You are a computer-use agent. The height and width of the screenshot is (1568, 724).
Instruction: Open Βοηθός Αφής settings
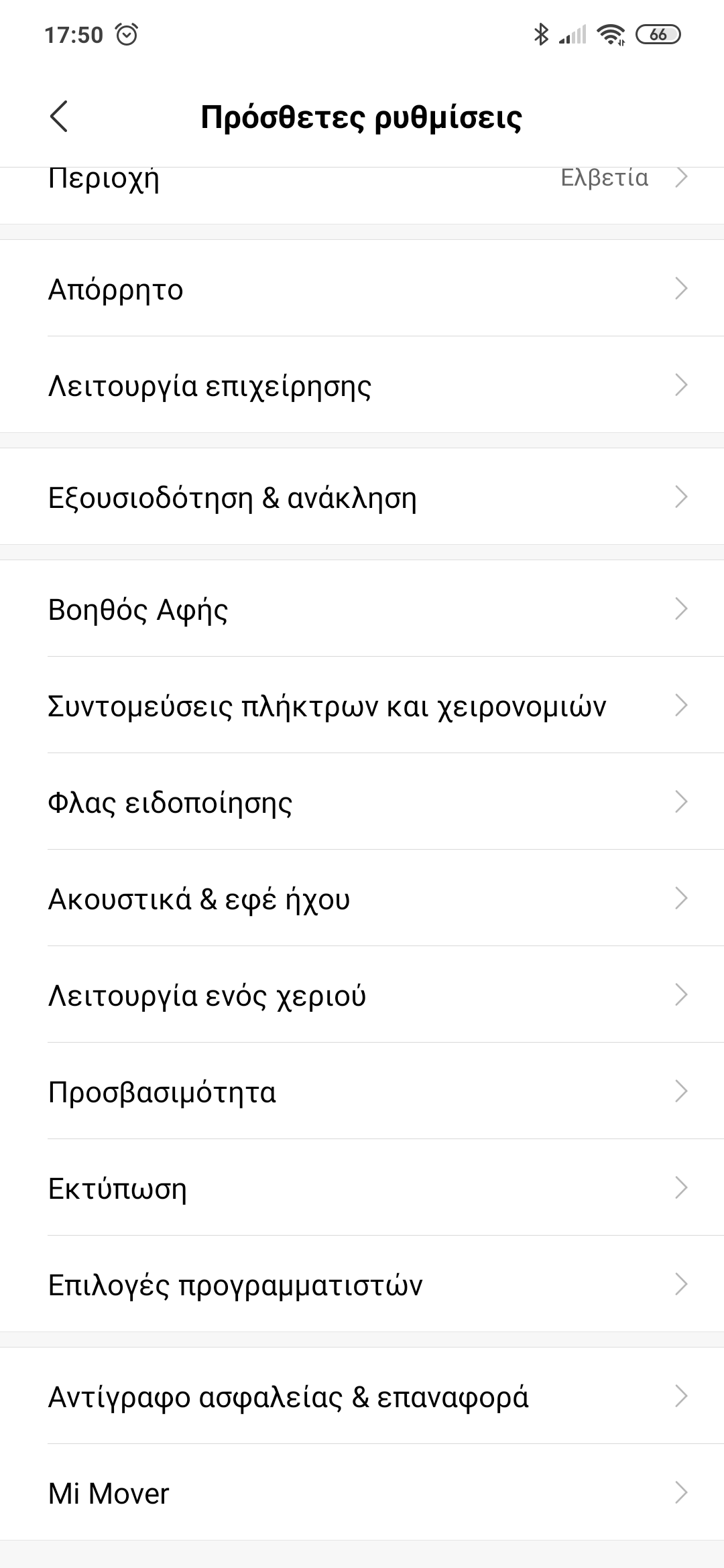[362, 608]
